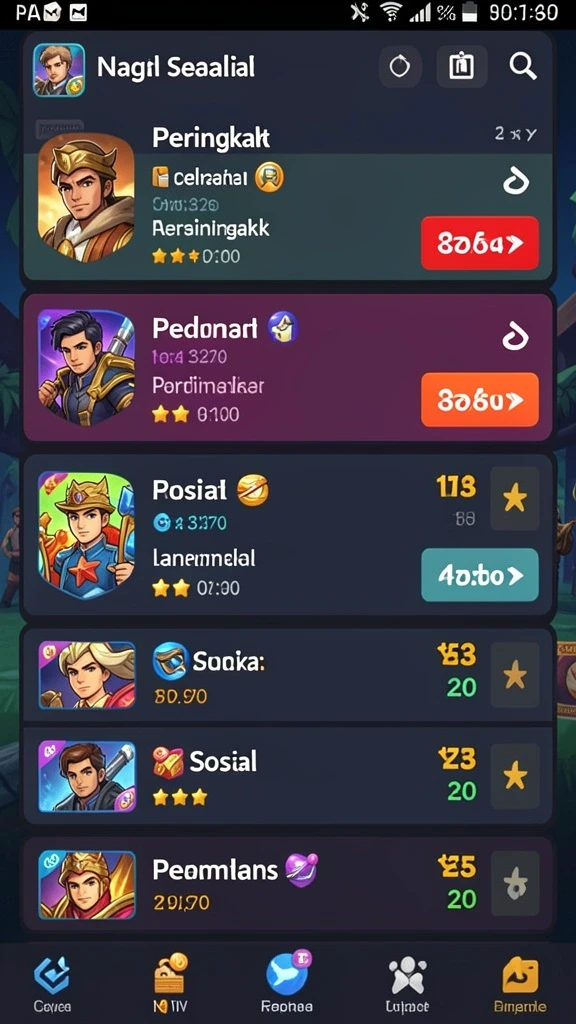Open the Peomlans list row

[x=288, y=884]
